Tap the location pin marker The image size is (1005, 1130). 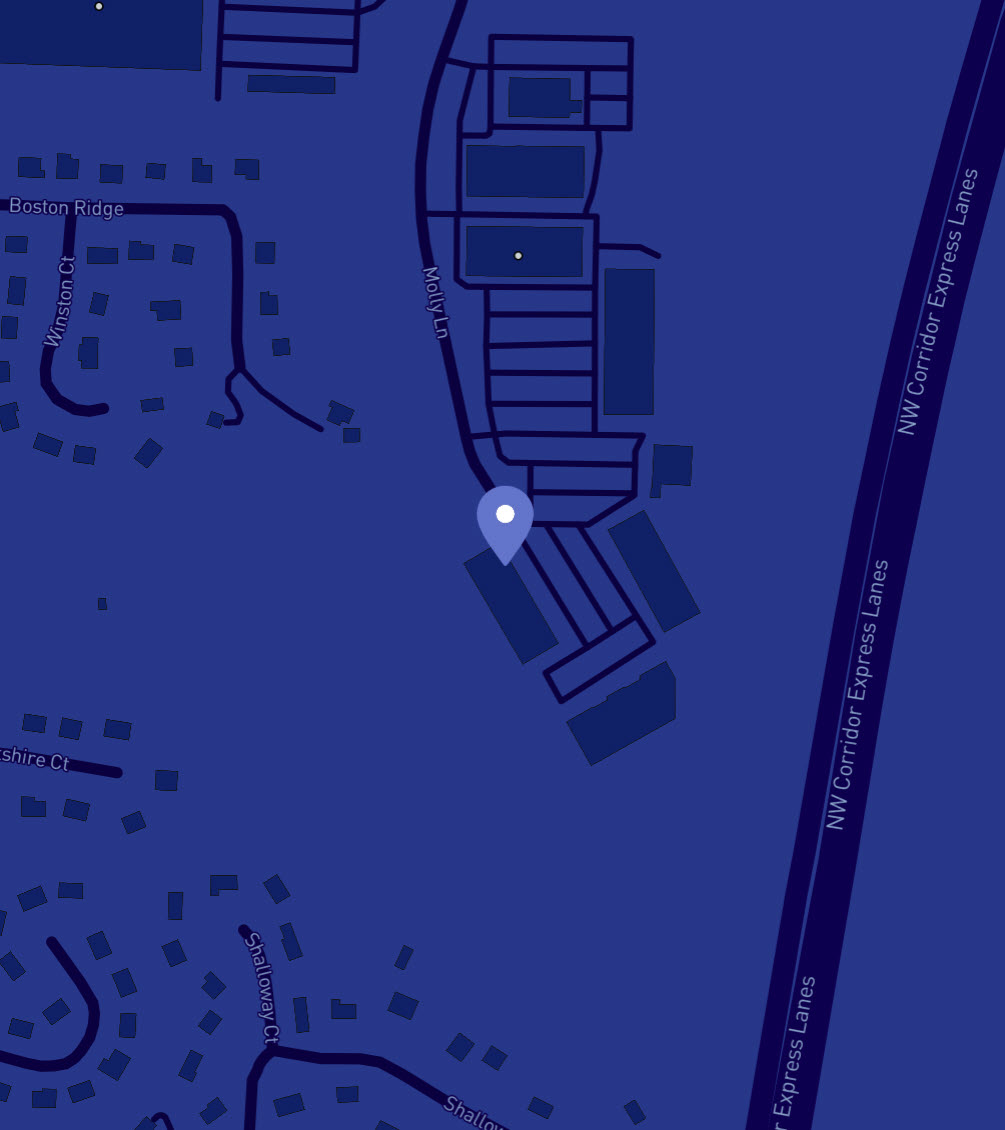pos(505,520)
